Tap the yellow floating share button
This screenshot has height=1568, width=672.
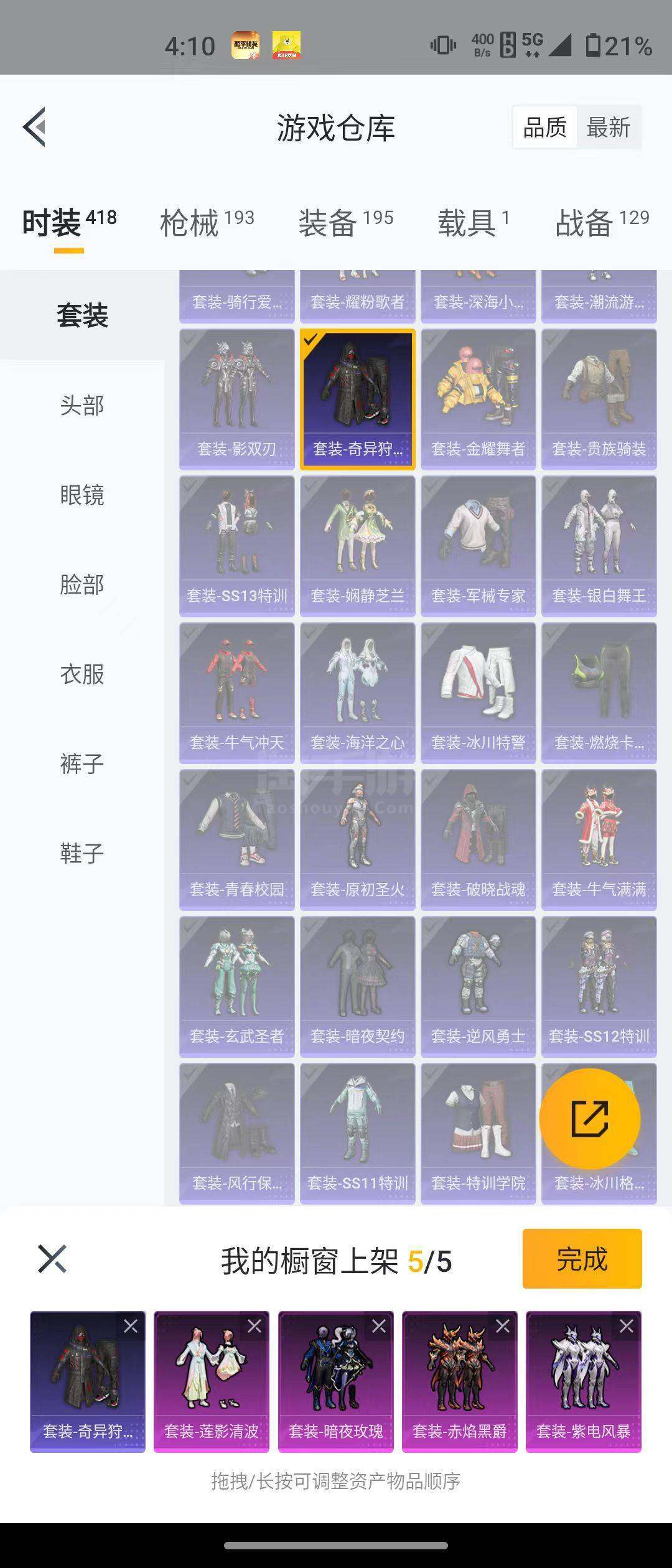click(x=589, y=1119)
